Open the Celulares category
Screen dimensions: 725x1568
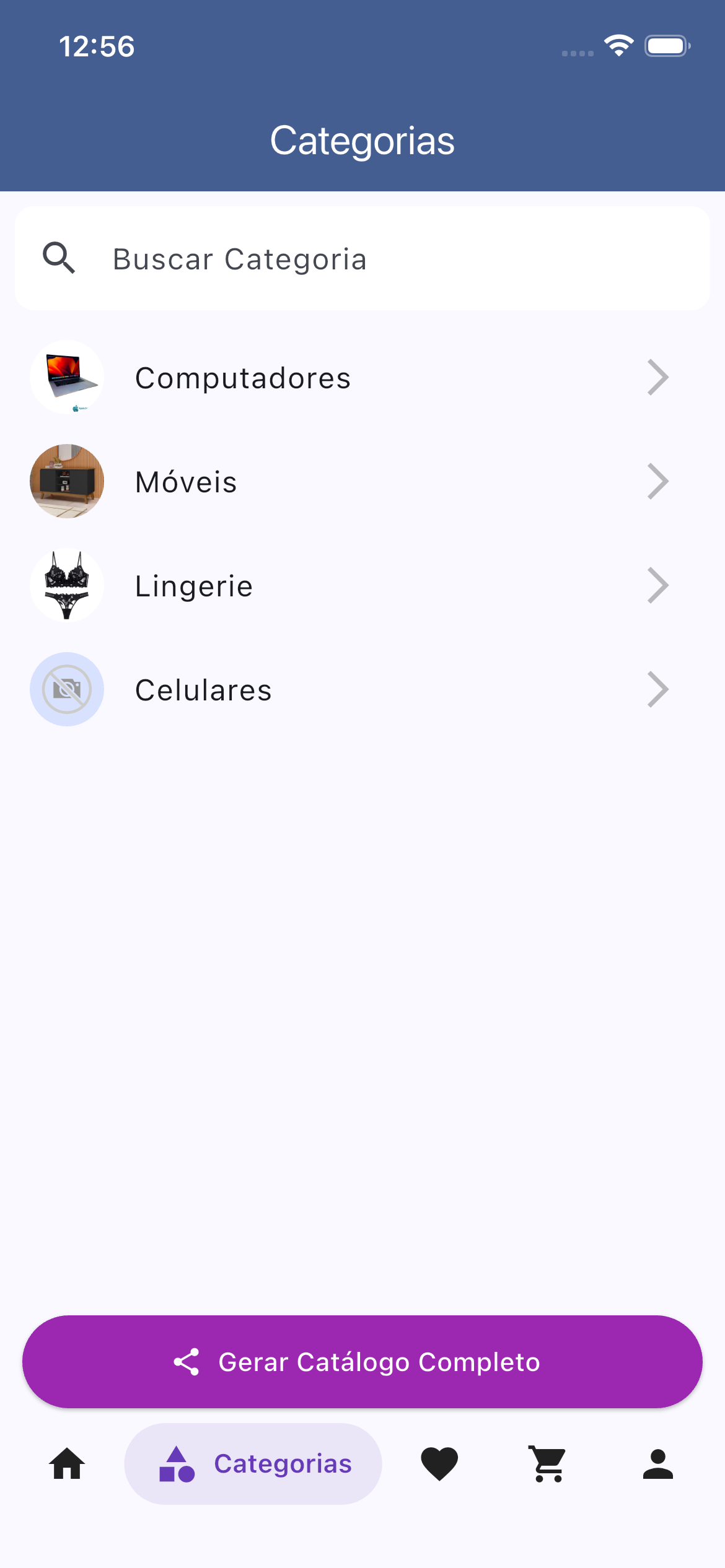pyautogui.click(x=362, y=689)
